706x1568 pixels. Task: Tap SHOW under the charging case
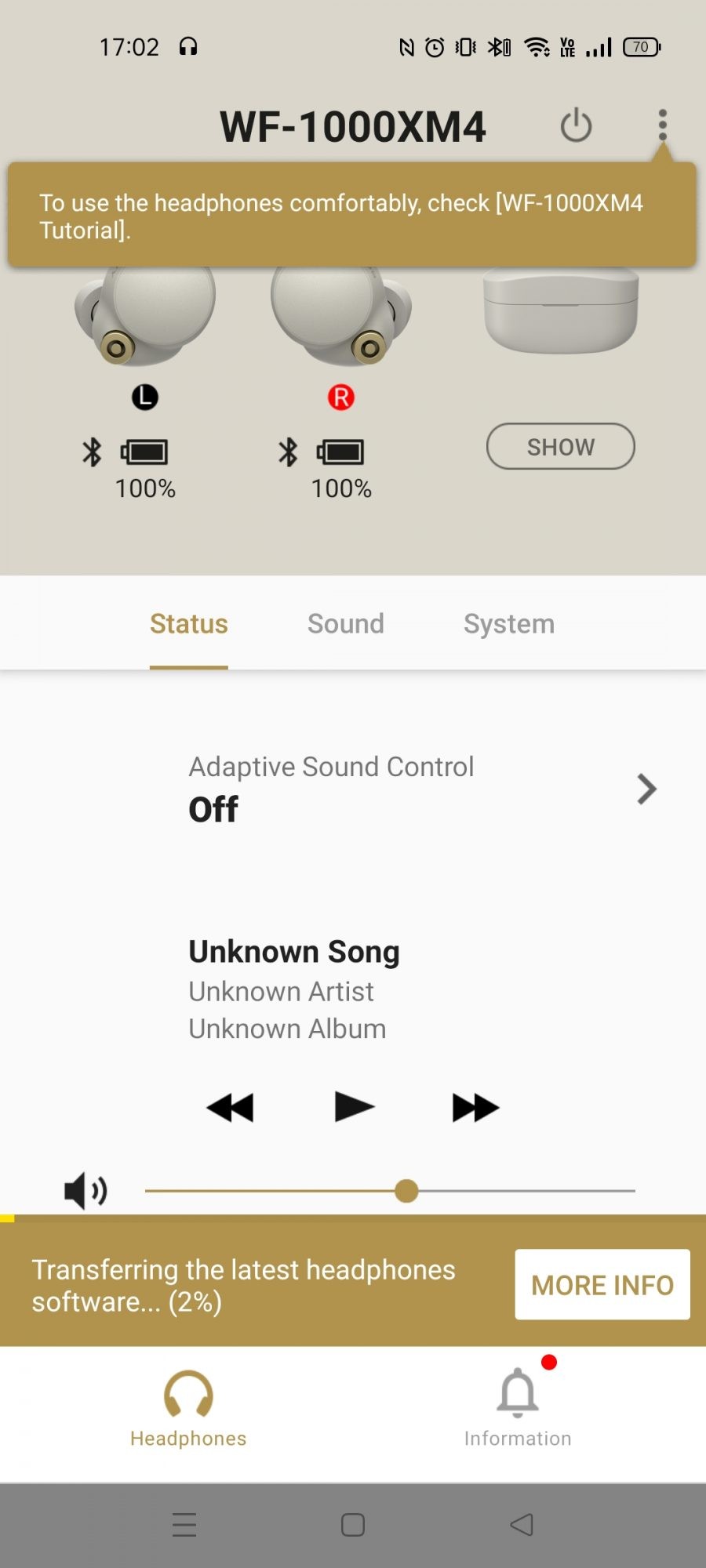pos(560,447)
